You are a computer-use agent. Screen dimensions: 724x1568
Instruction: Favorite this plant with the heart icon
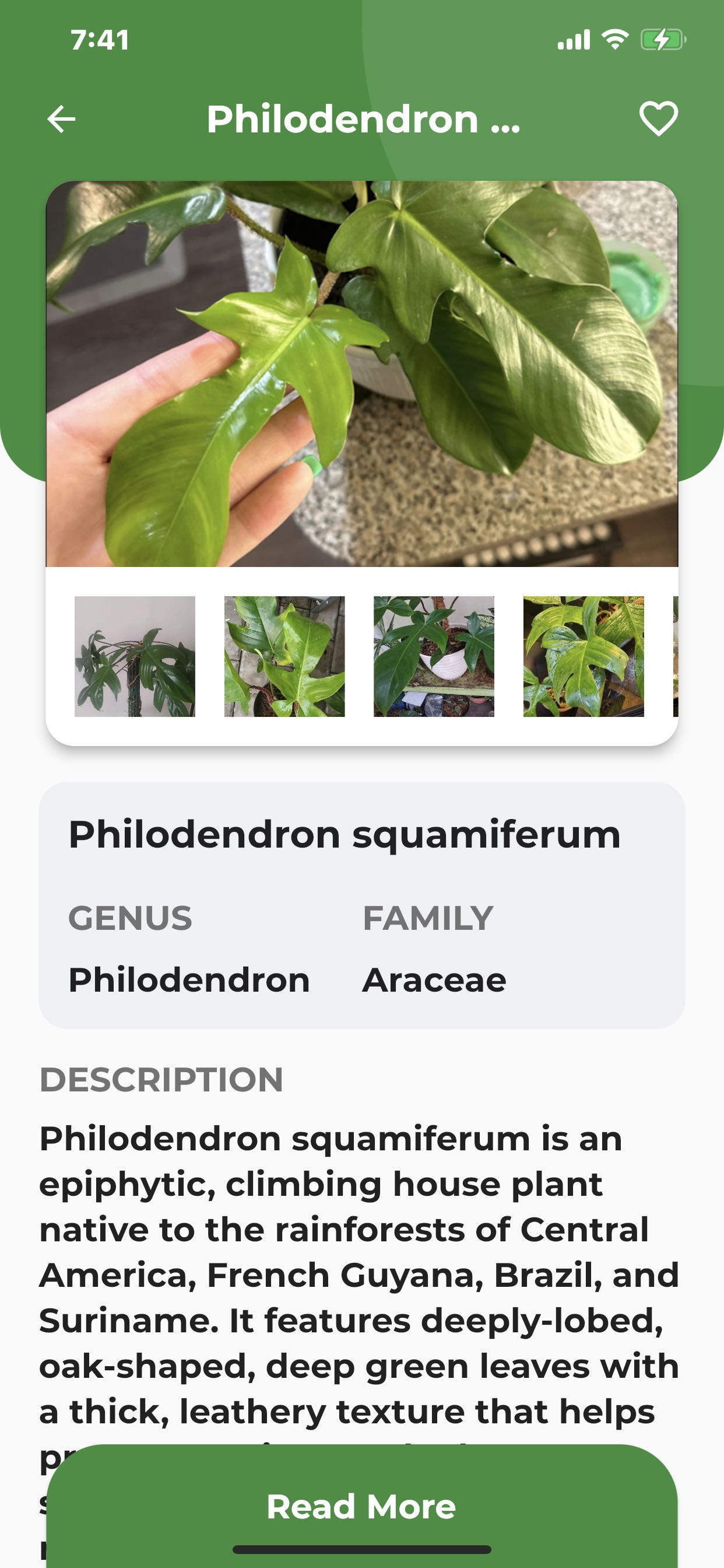tap(658, 118)
